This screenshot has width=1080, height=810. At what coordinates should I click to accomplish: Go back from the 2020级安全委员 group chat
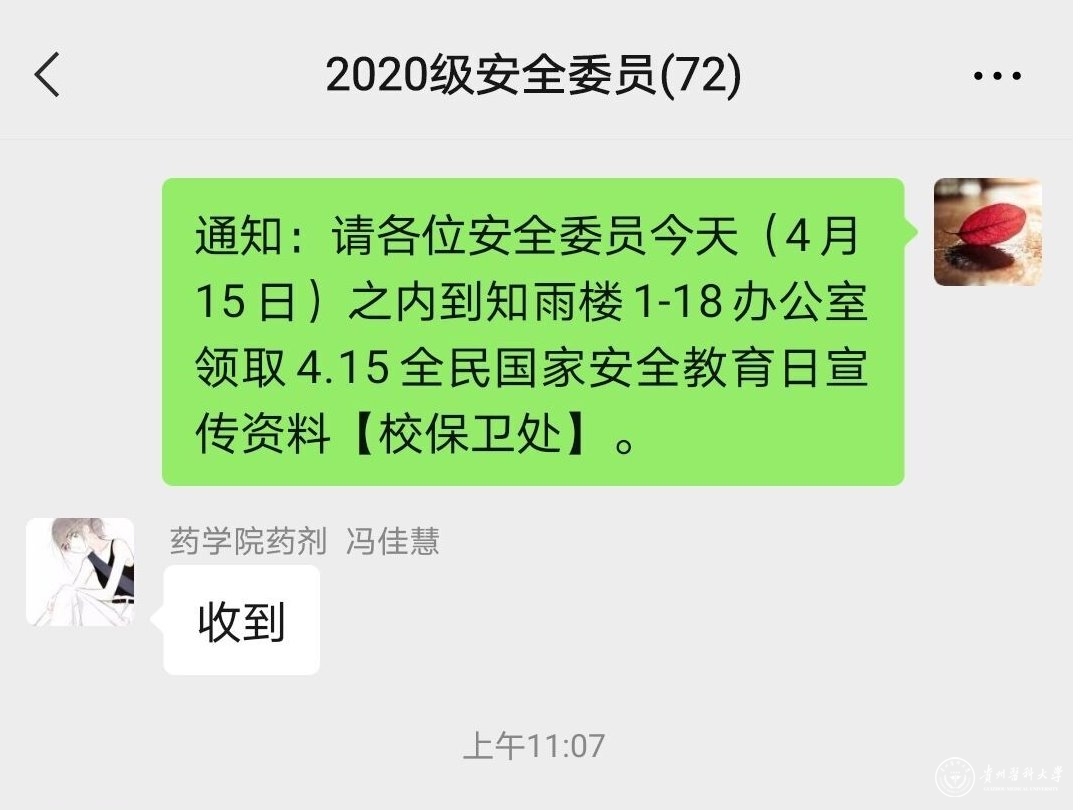click(x=47, y=75)
